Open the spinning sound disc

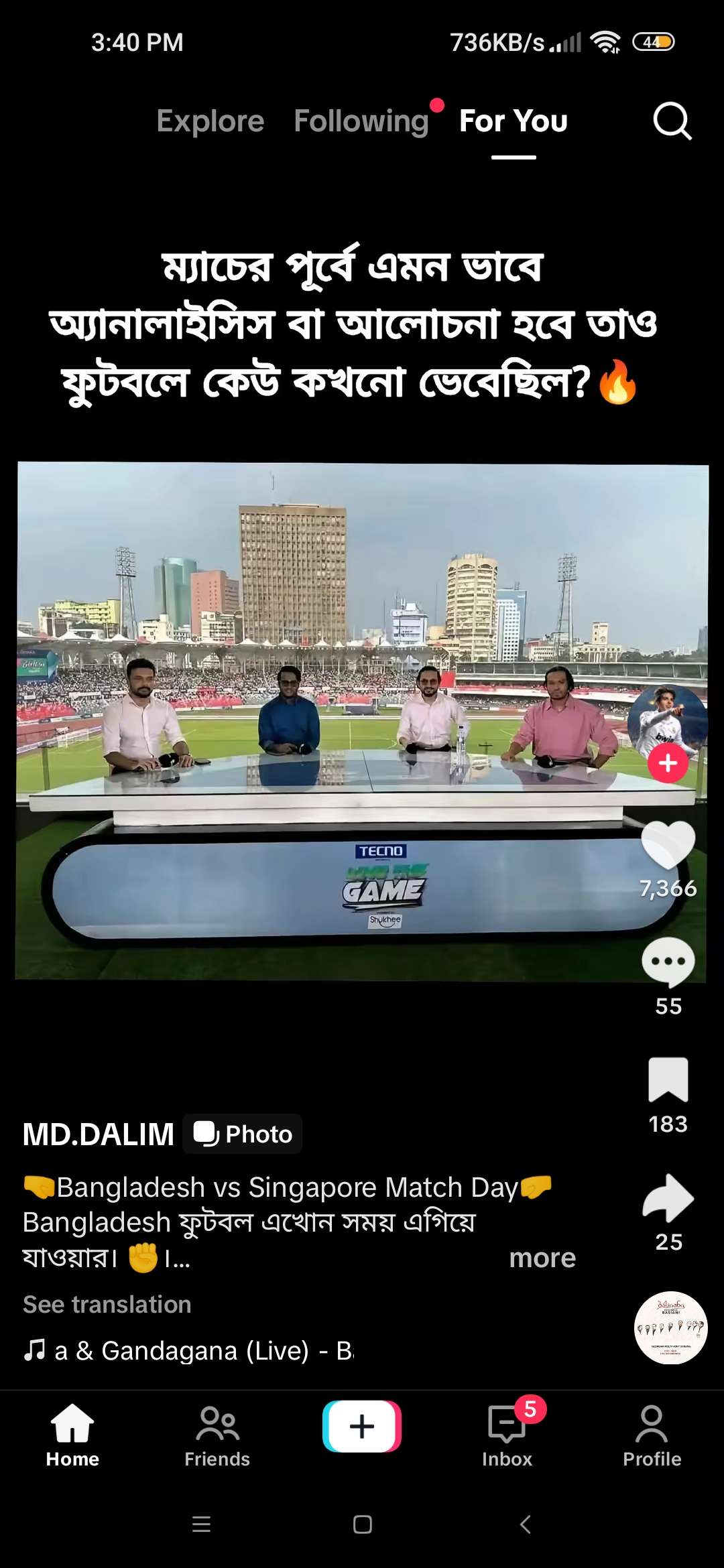[670, 1327]
